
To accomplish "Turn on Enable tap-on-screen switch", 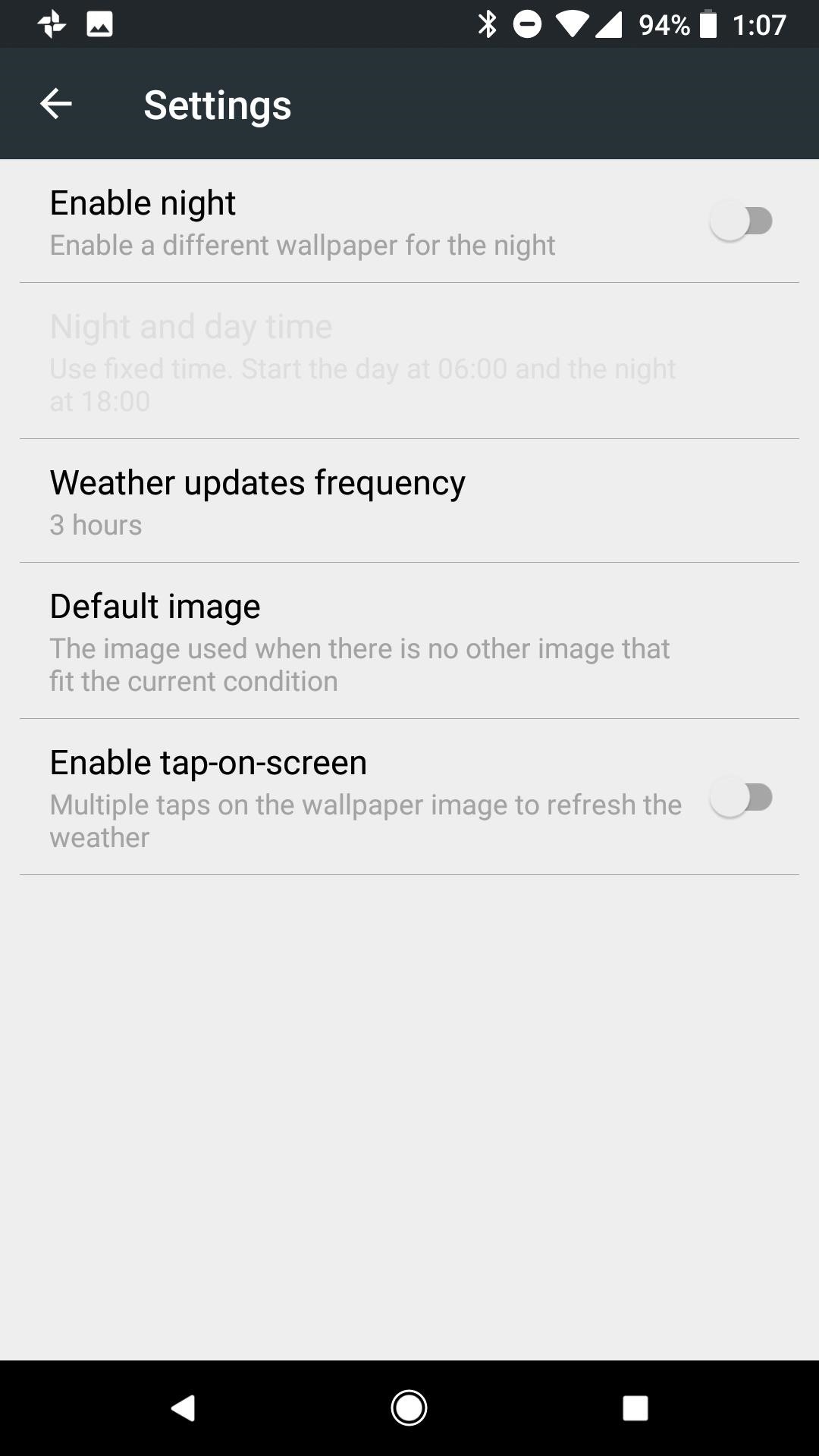I will (741, 798).
